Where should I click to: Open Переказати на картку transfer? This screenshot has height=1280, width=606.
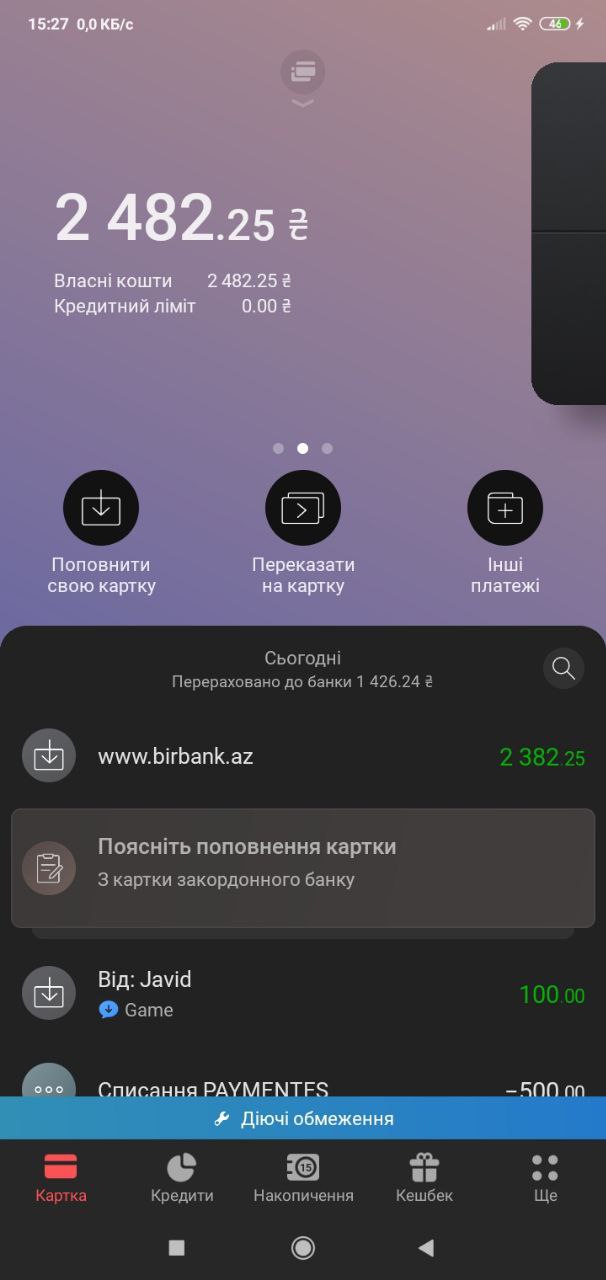303,508
